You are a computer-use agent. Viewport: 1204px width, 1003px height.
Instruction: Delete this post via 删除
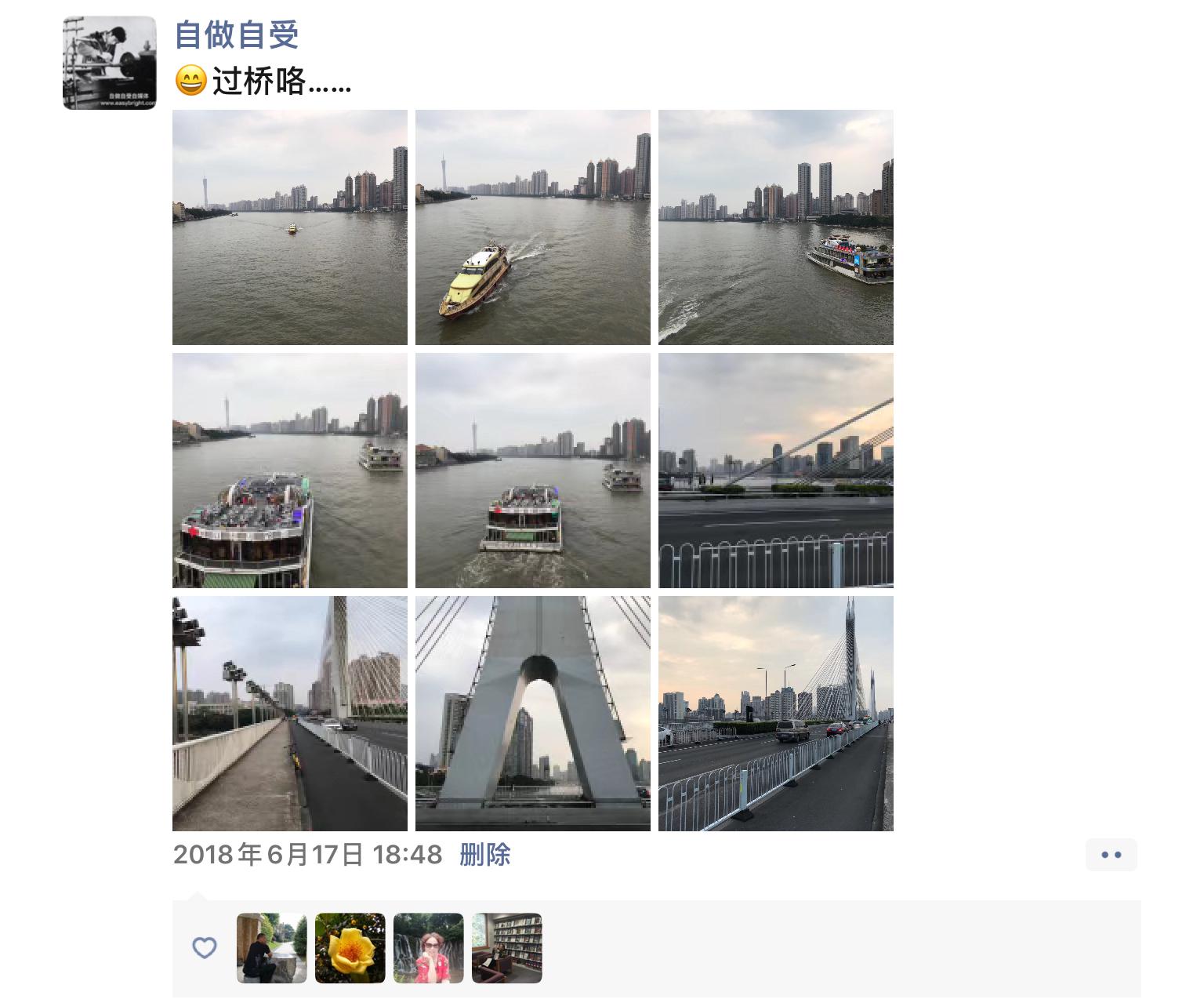[484, 854]
